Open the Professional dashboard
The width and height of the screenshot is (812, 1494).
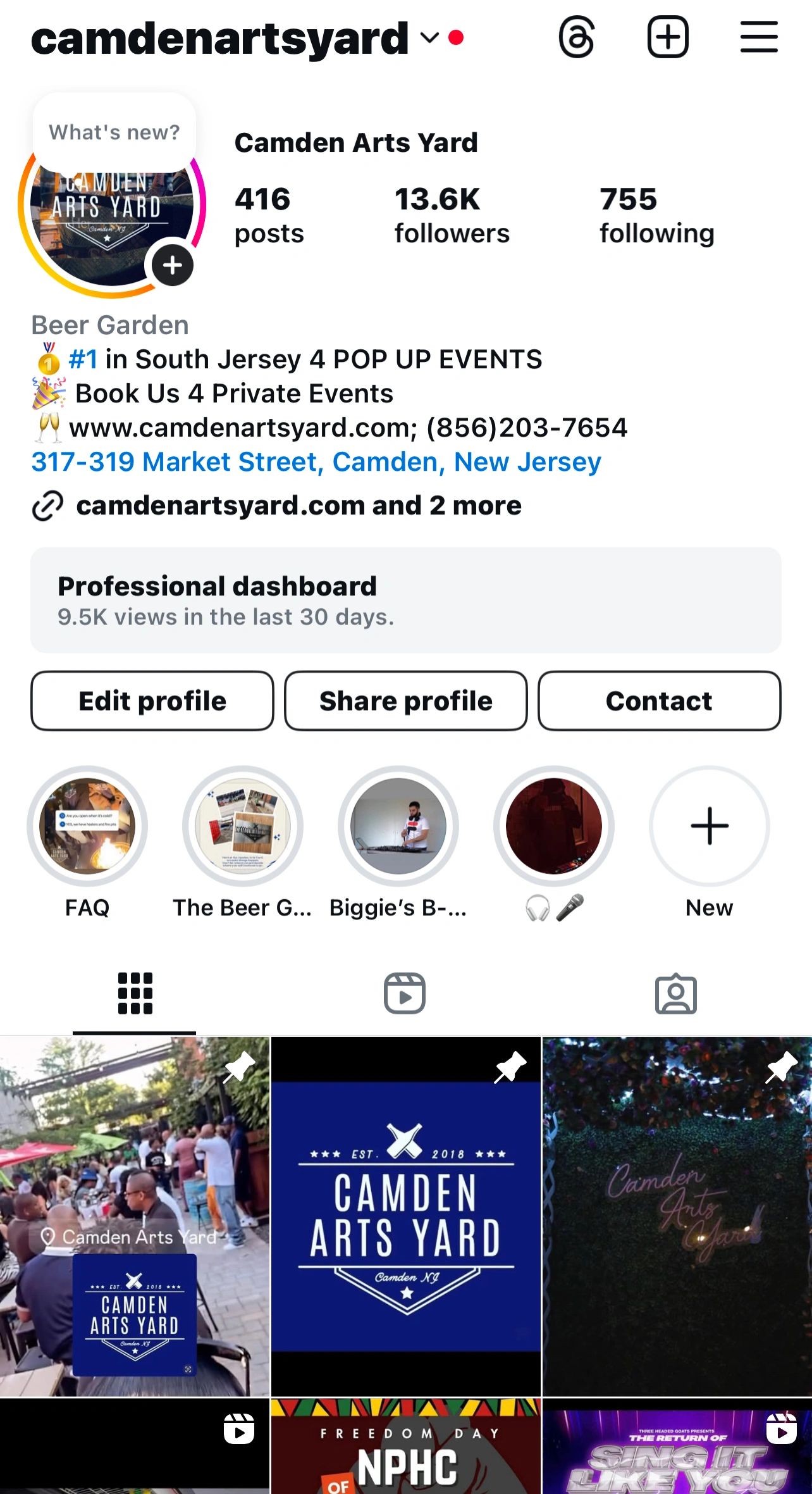(406, 600)
